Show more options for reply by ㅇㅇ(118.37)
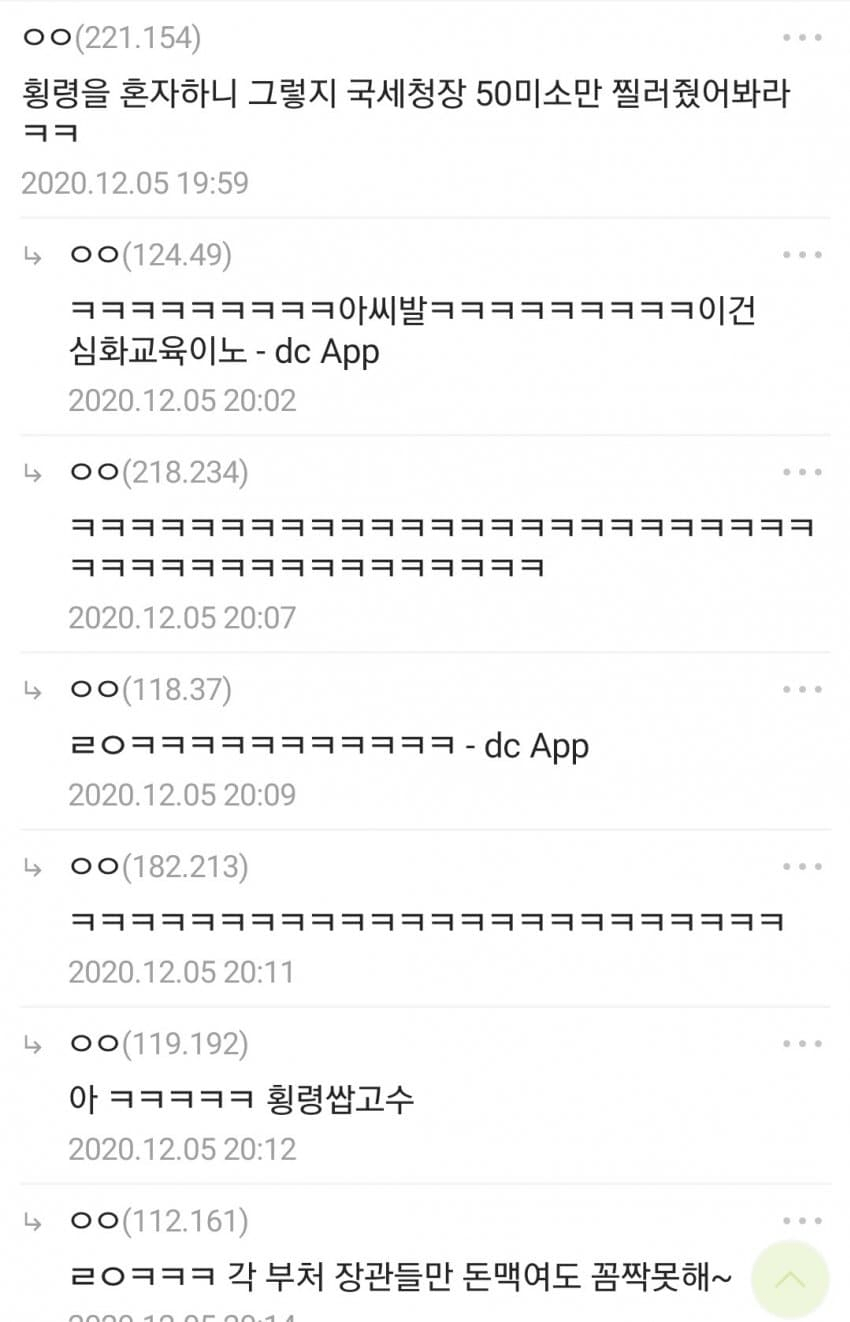Viewport: 850px width, 1322px height. pyautogui.click(x=802, y=689)
